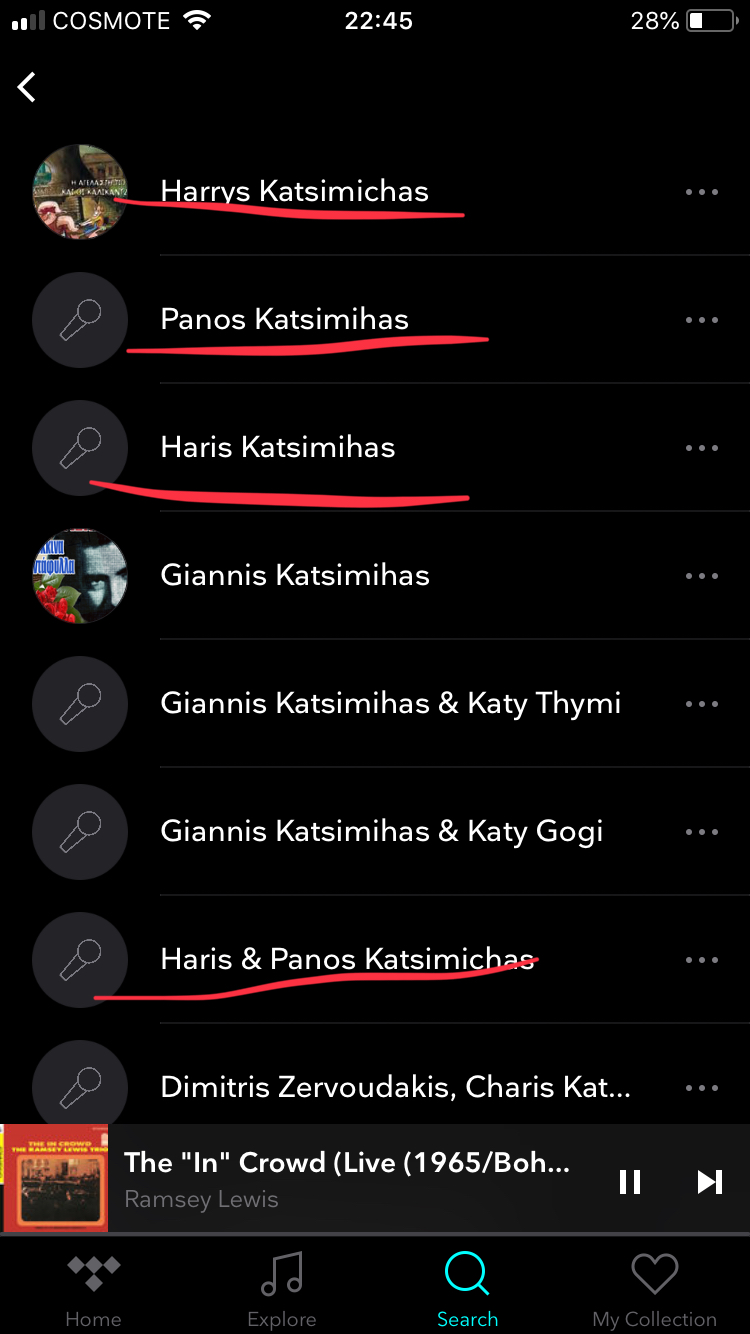Switch to the Home tab
Viewport: 750px width, 1334px height.
pyautogui.click(x=93, y=1290)
